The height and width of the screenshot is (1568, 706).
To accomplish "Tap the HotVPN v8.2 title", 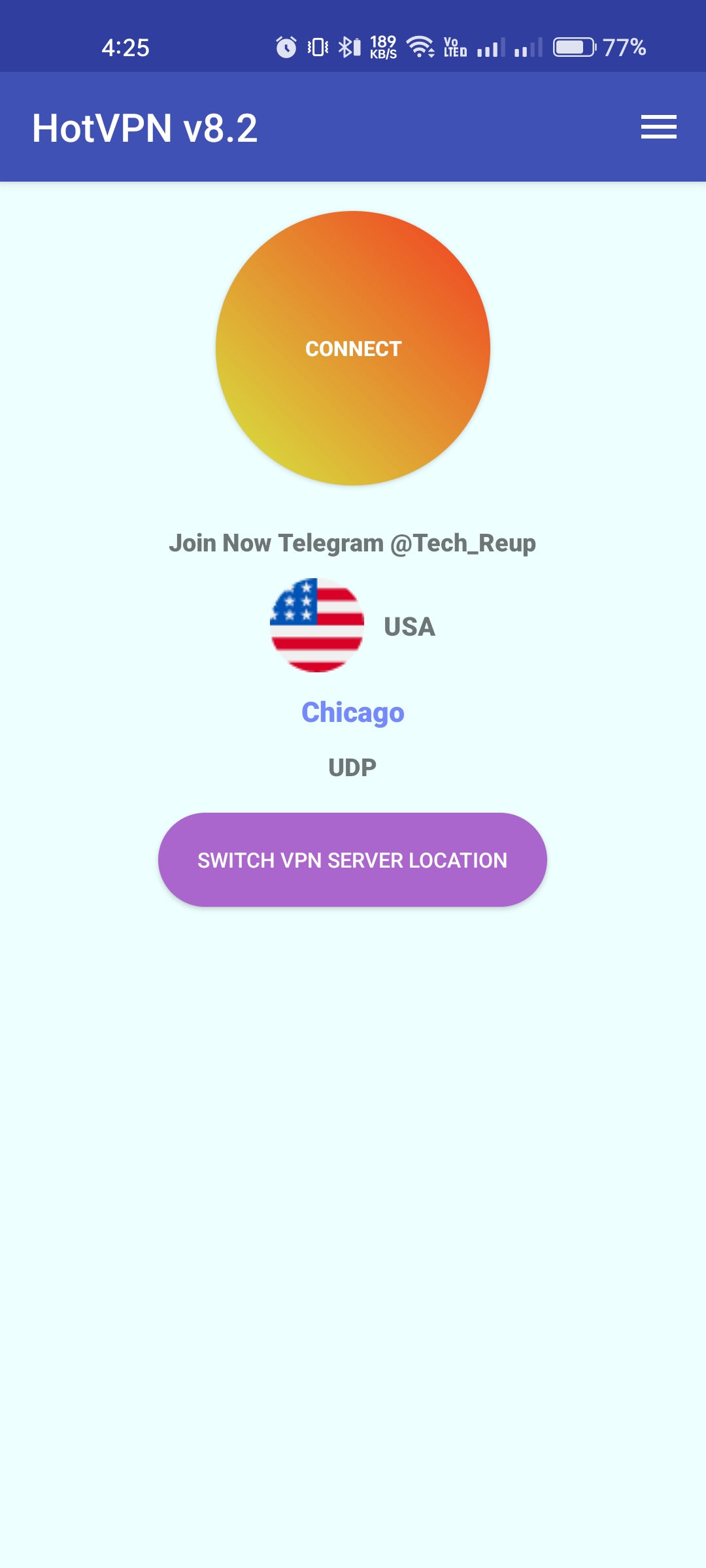I will click(144, 127).
